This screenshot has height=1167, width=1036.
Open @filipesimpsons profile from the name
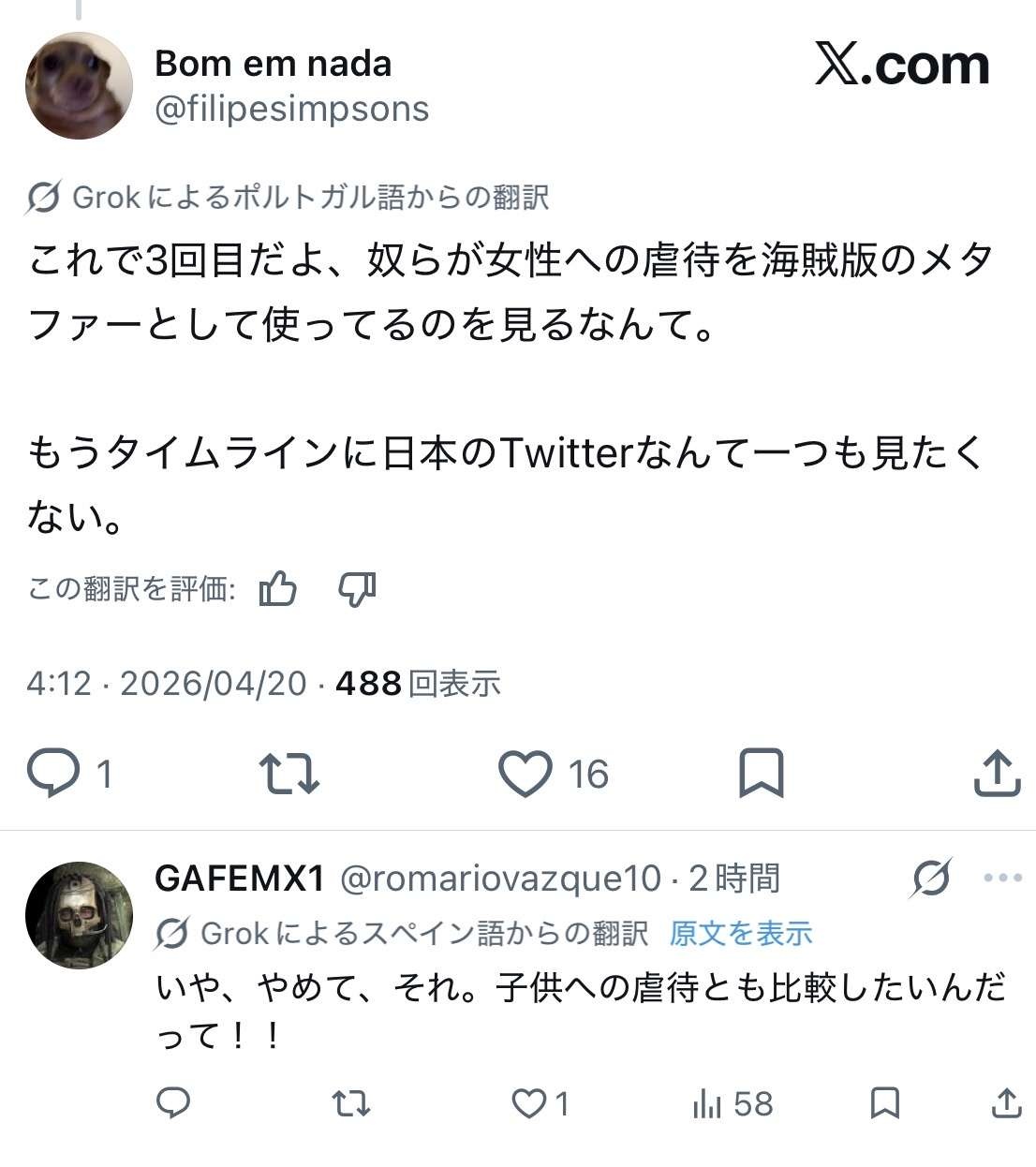(273, 64)
